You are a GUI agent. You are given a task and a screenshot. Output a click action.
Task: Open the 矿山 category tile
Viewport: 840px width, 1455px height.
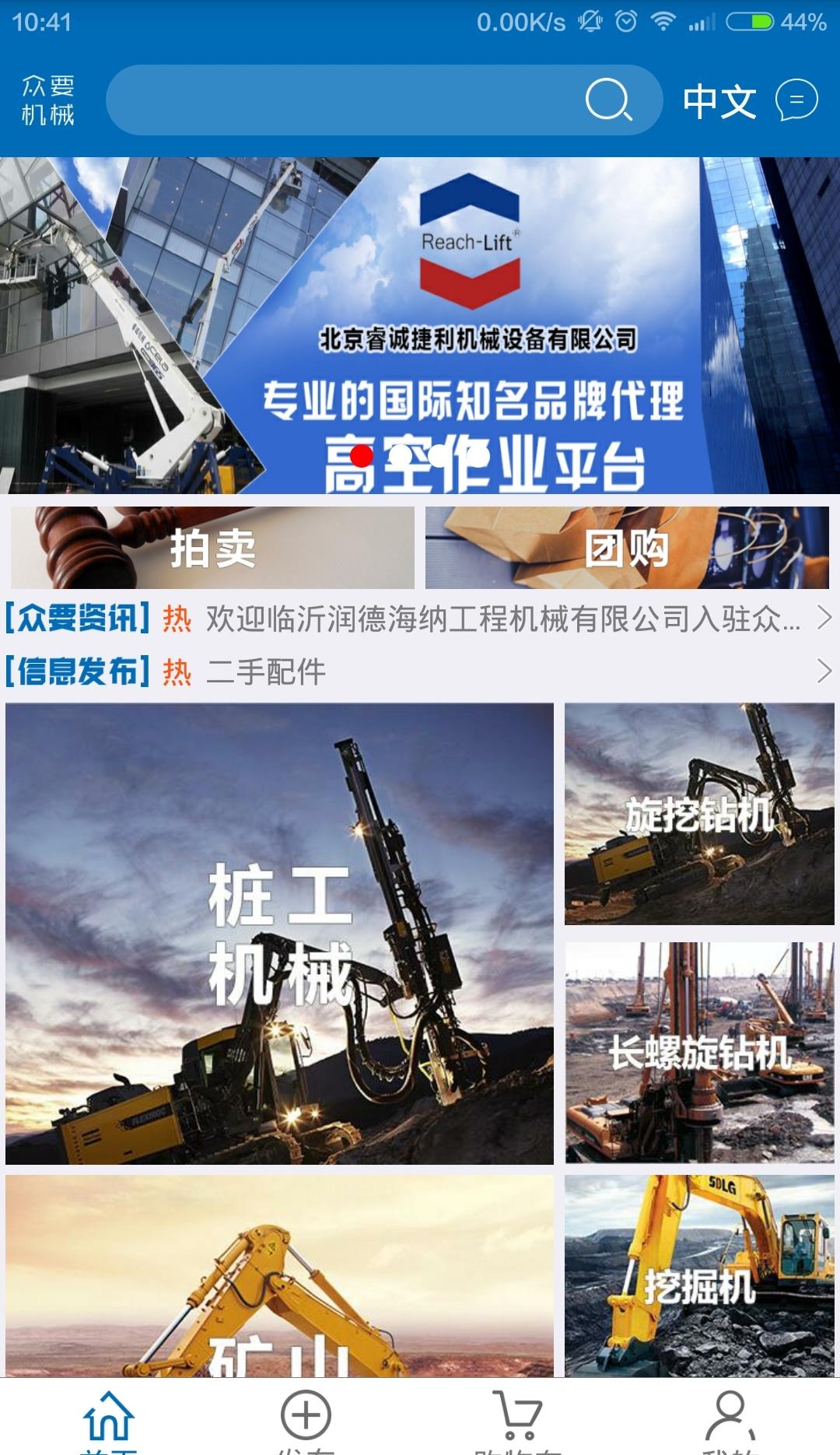279,1276
